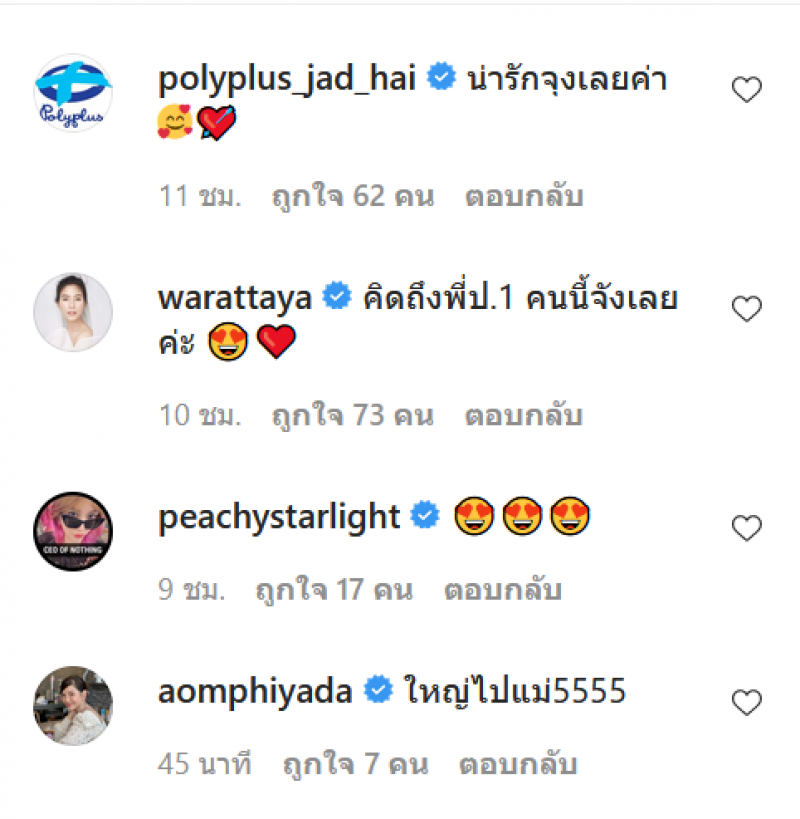Like warattaya's comment

pyautogui.click(x=747, y=310)
